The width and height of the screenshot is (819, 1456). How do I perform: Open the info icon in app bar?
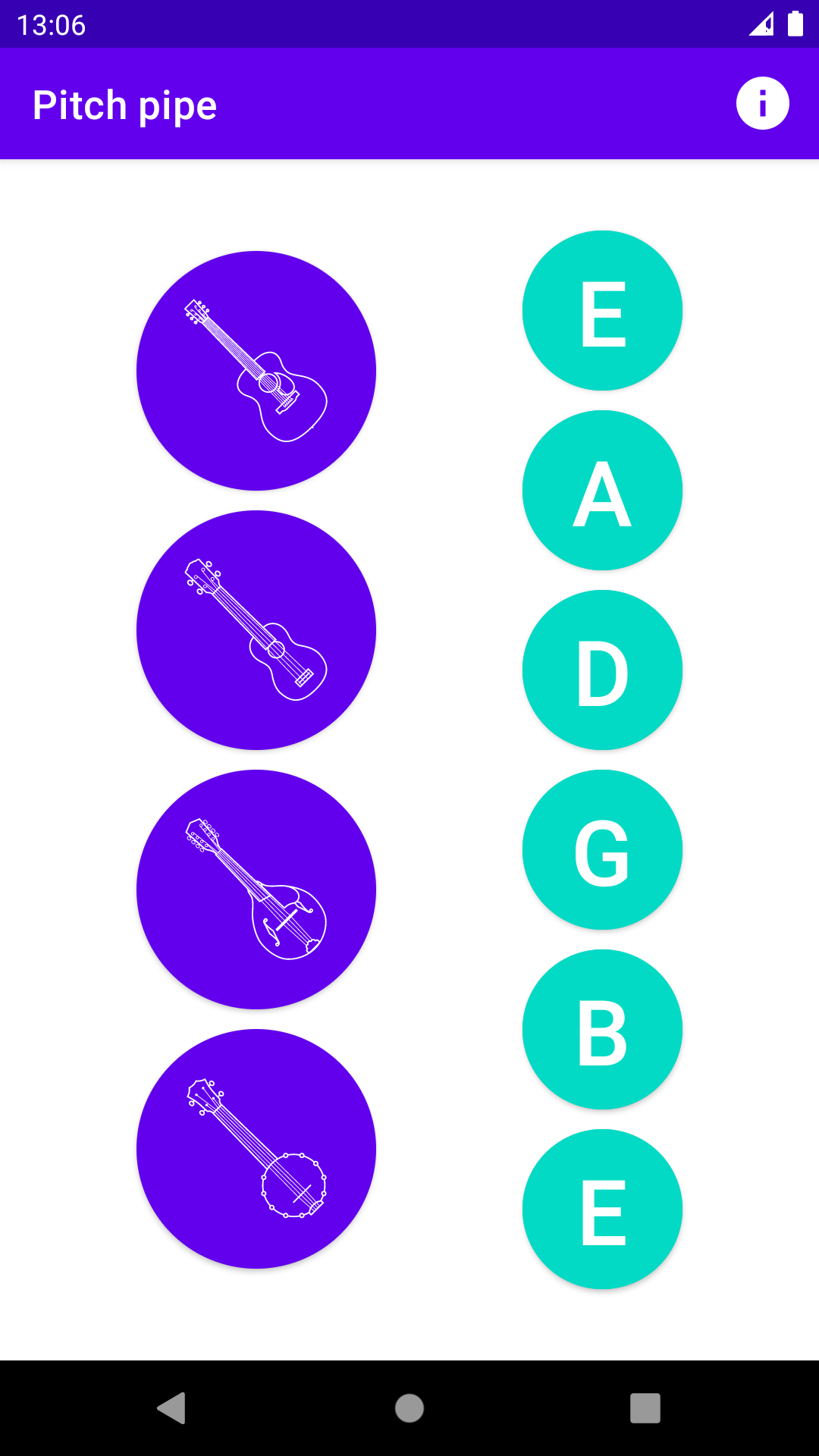point(762,104)
